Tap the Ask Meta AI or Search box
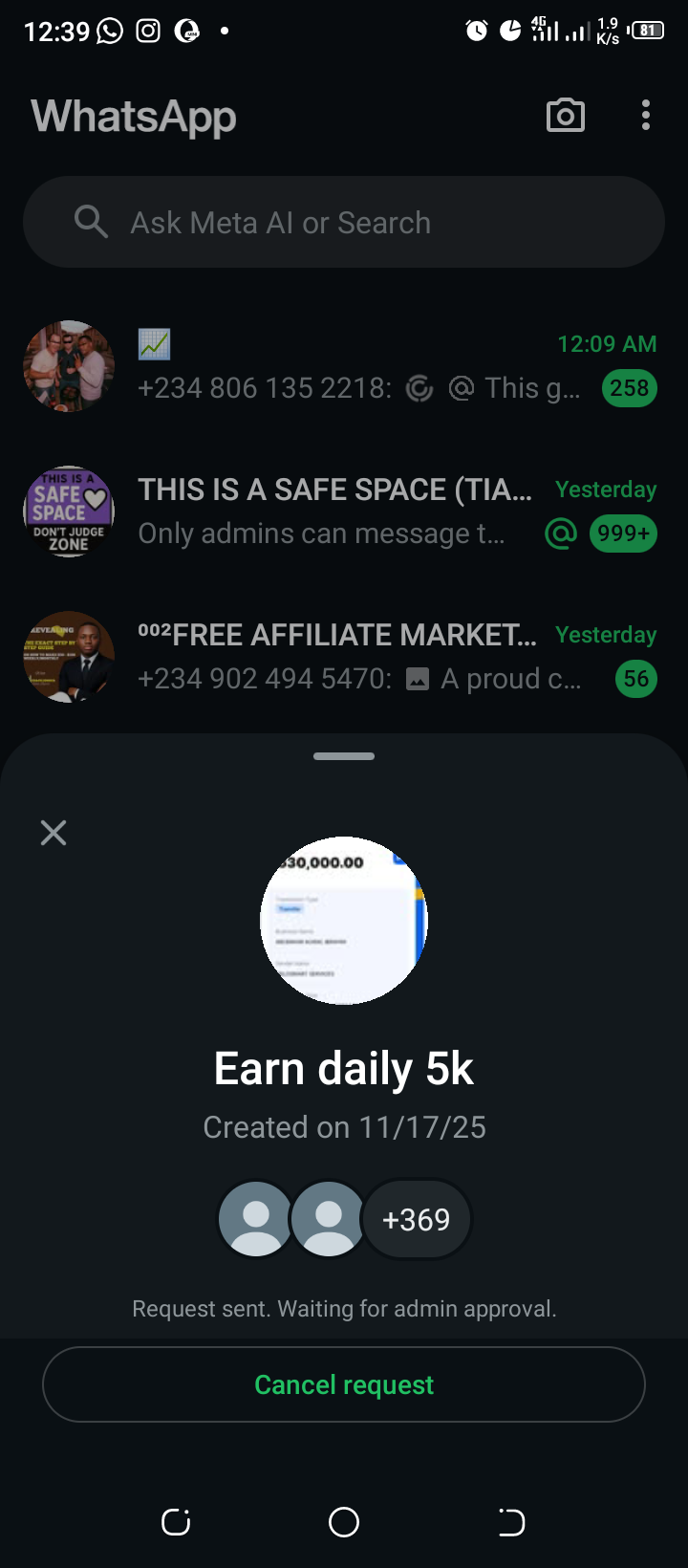This screenshot has height=1568, width=688. pos(344,222)
